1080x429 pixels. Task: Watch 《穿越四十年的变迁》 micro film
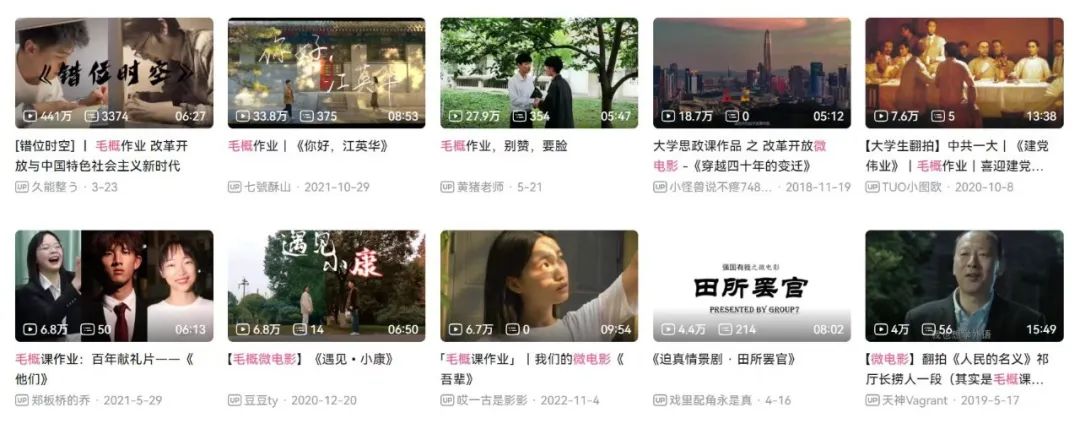pos(751,72)
